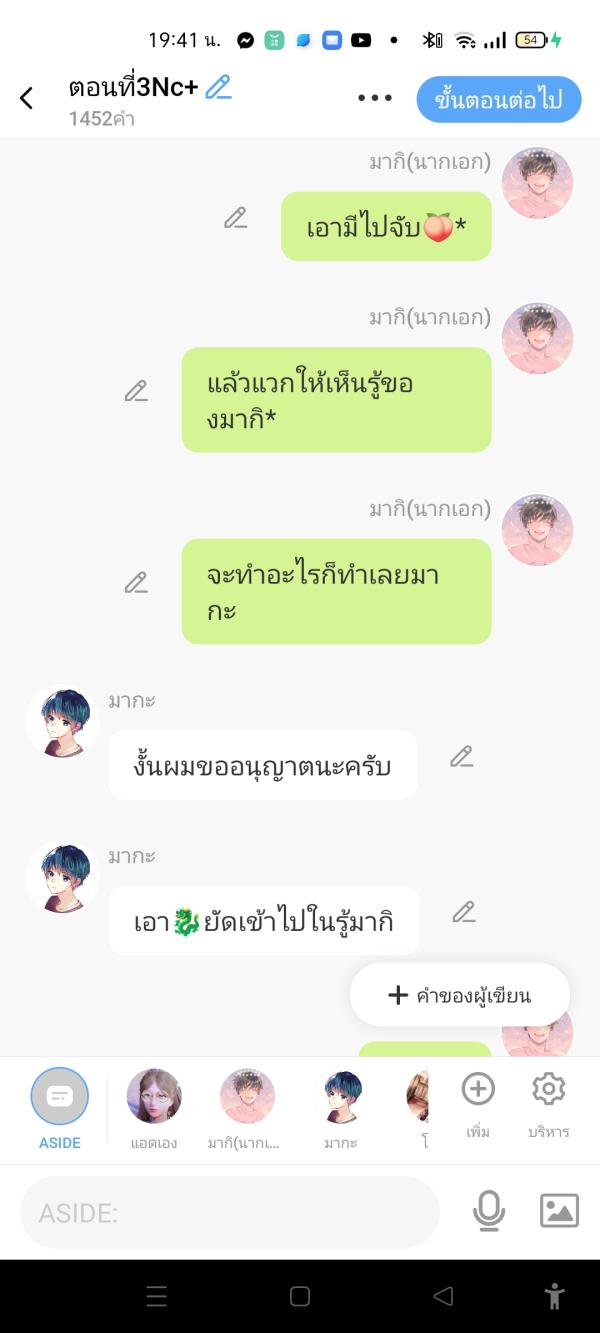Edit the message เอามีไปจับ
The width and height of the screenshot is (600, 1333).
[x=236, y=218]
